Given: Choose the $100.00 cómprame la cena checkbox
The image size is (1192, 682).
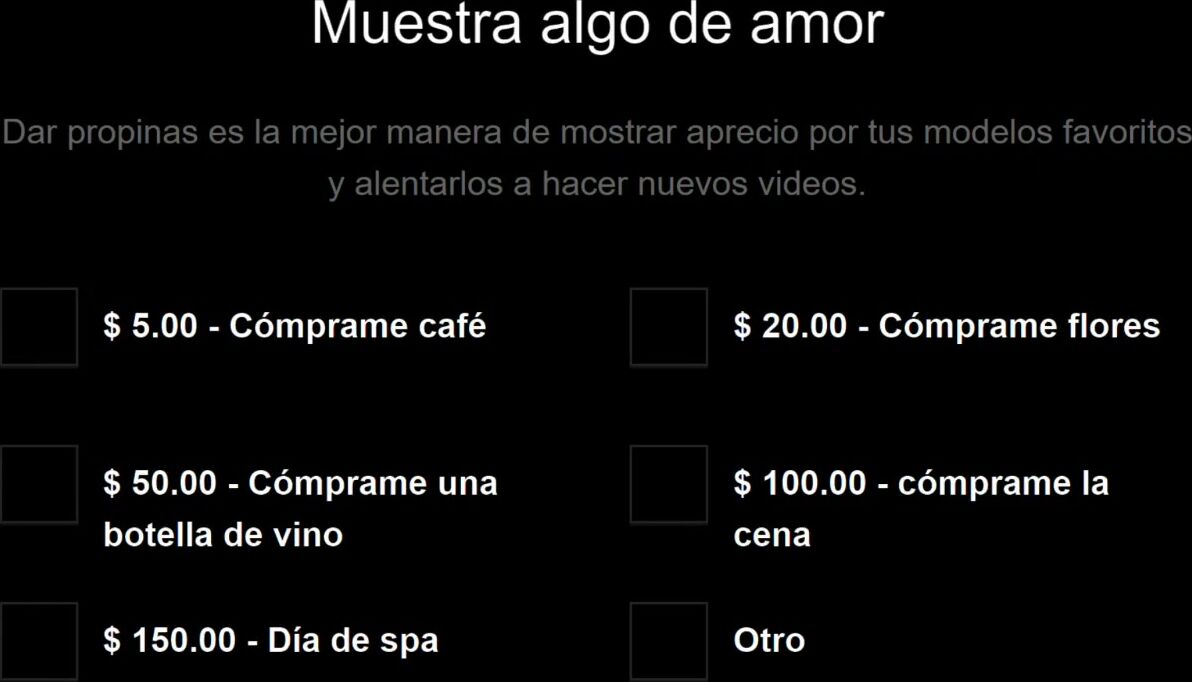Looking at the screenshot, I should point(668,484).
